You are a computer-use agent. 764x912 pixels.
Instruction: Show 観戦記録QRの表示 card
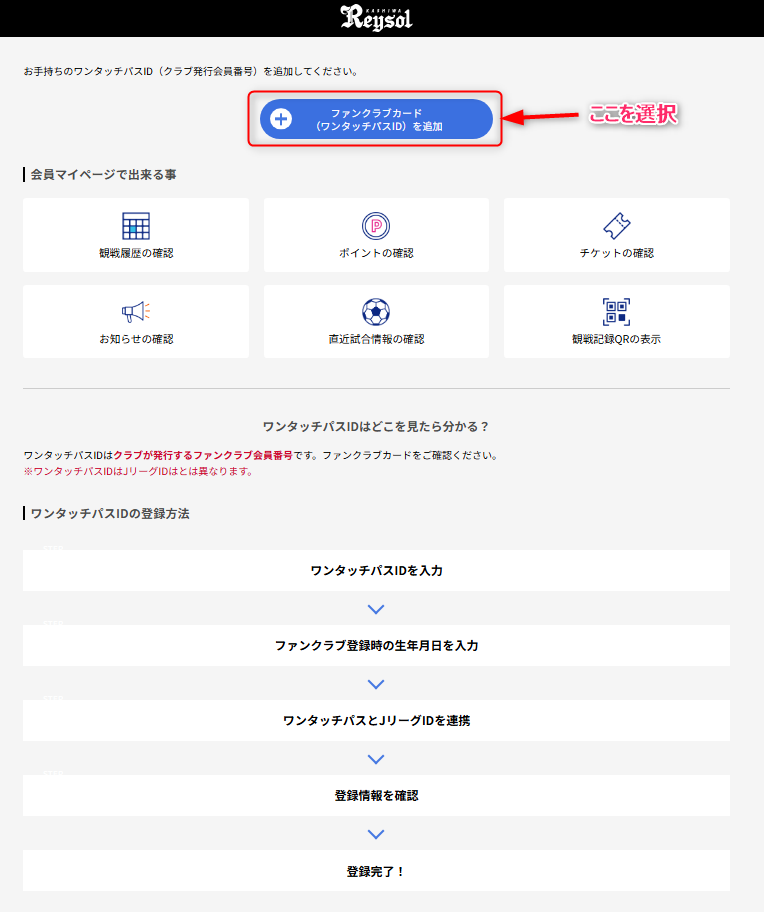tap(616, 321)
